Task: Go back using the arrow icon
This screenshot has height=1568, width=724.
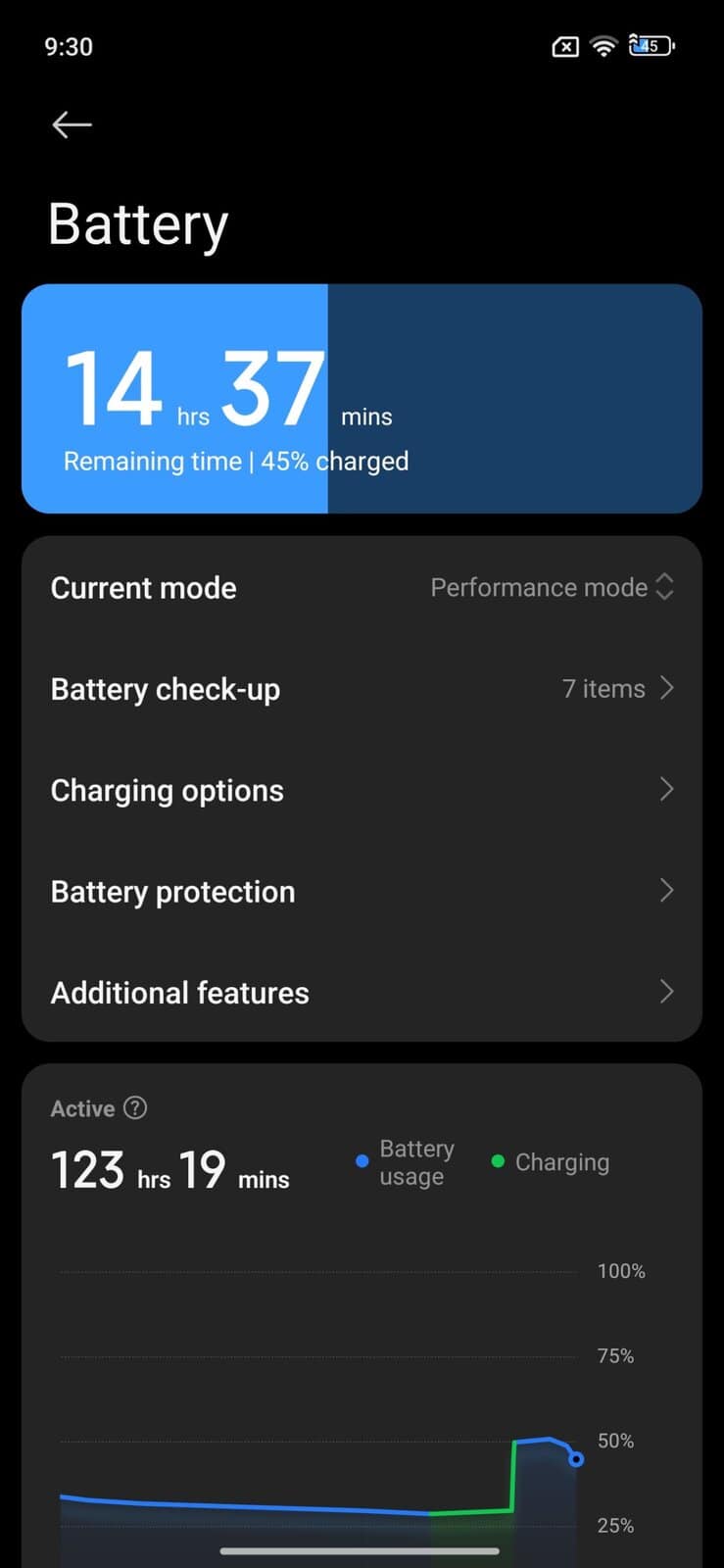Action: [72, 124]
